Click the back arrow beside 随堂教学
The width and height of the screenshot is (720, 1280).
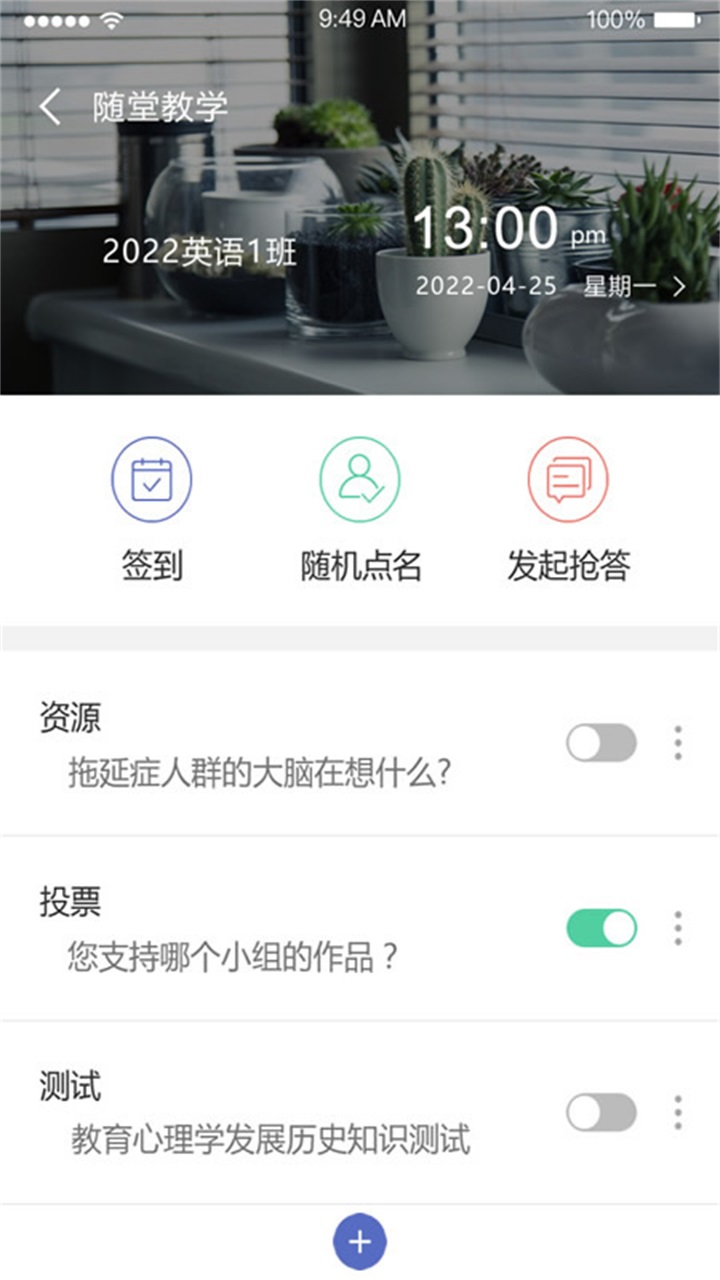(x=48, y=105)
